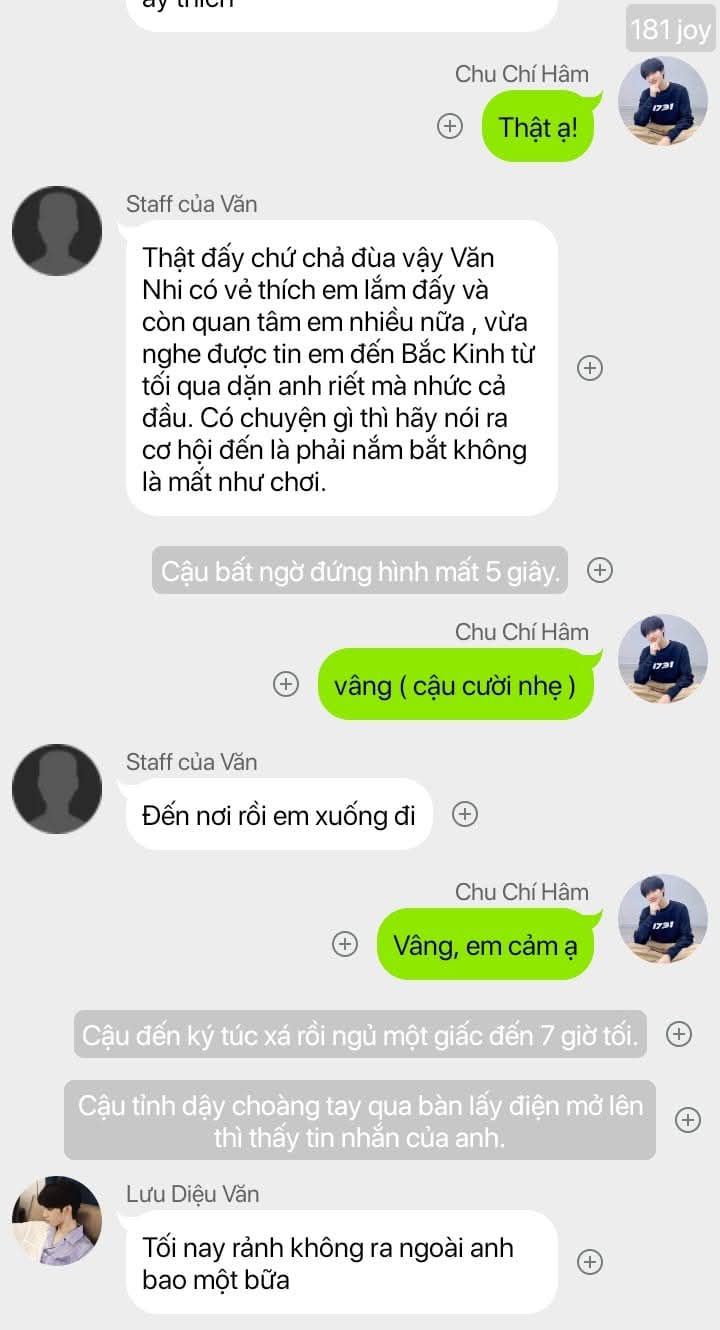
Task: Tap the plus next to "Tối nay rảnh không" message
Action: 590,1262
